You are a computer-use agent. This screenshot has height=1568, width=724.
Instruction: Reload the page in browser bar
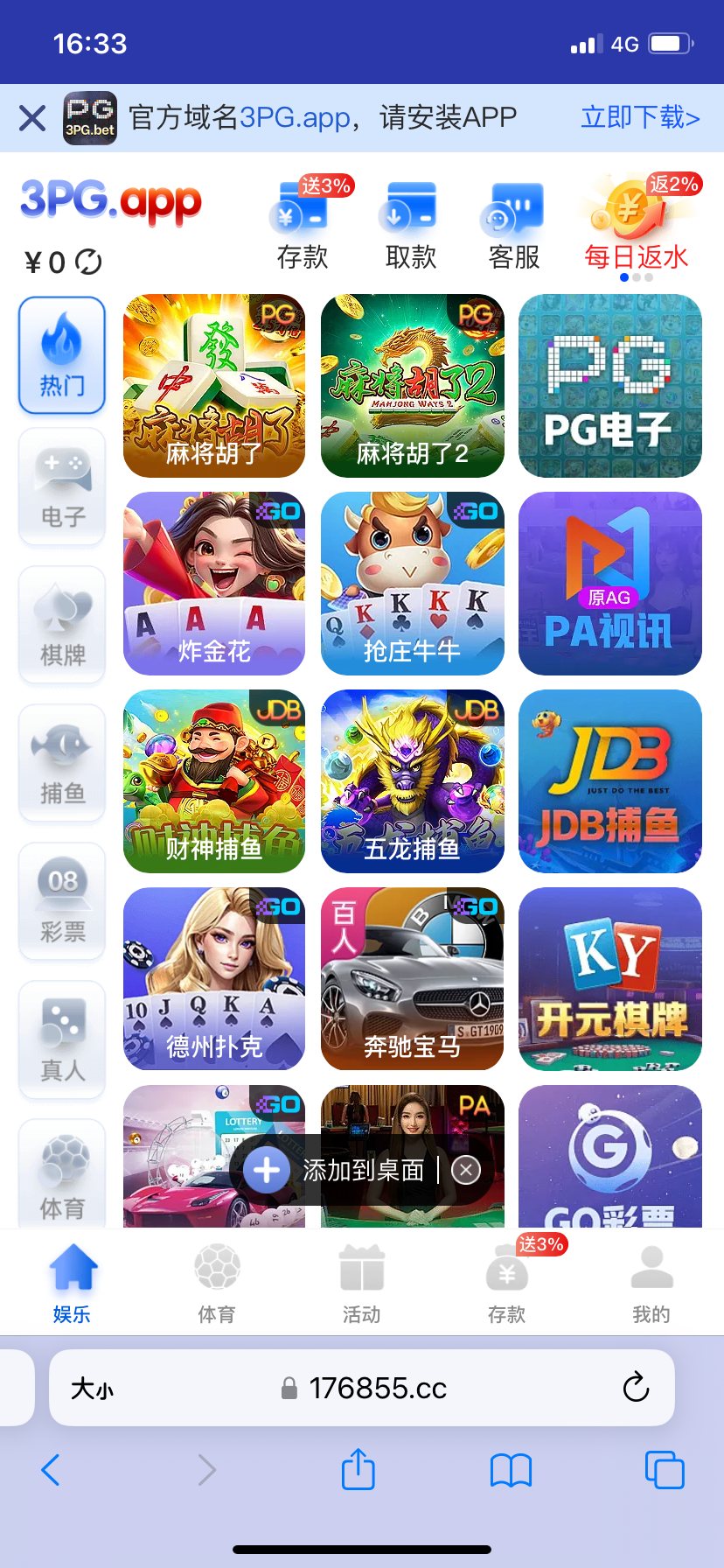click(636, 1388)
